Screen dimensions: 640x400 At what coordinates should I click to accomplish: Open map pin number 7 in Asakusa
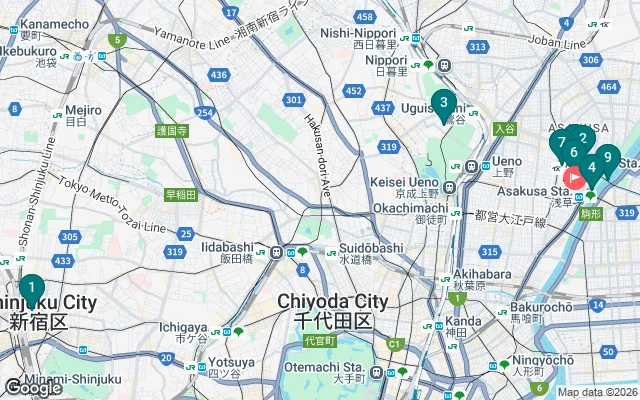[561, 142]
